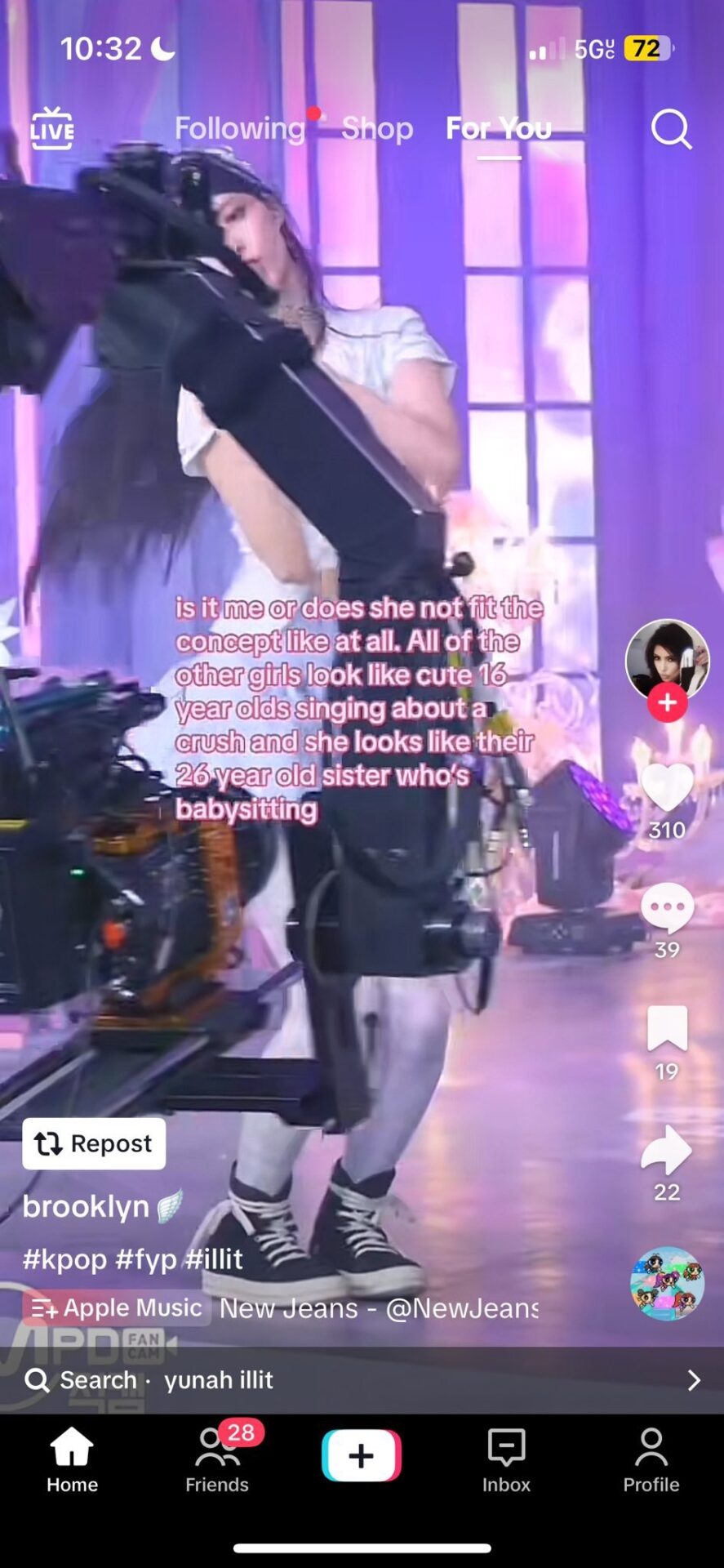Image resolution: width=724 pixels, height=1568 pixels.
Task: Switch to the Following tab
Action: pos(239,128)
